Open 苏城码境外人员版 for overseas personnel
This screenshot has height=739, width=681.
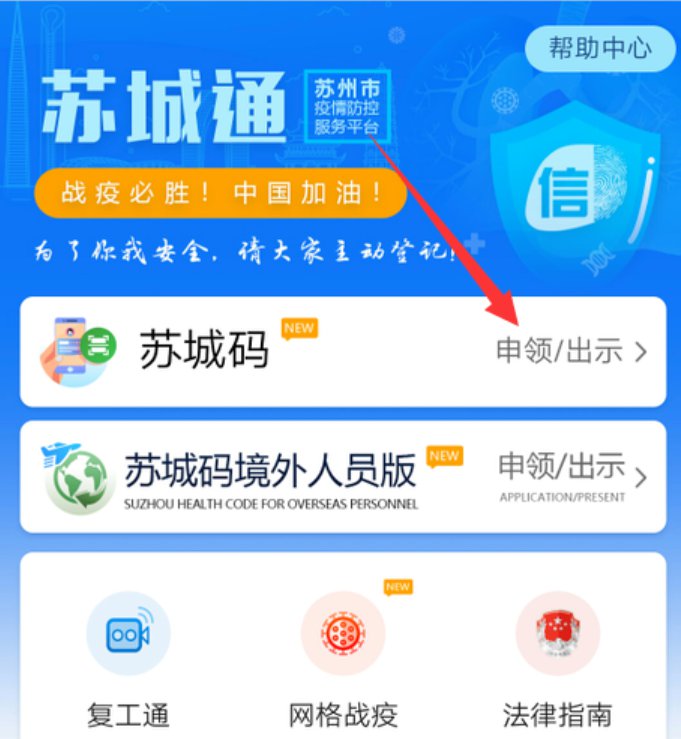click(343, 477)
